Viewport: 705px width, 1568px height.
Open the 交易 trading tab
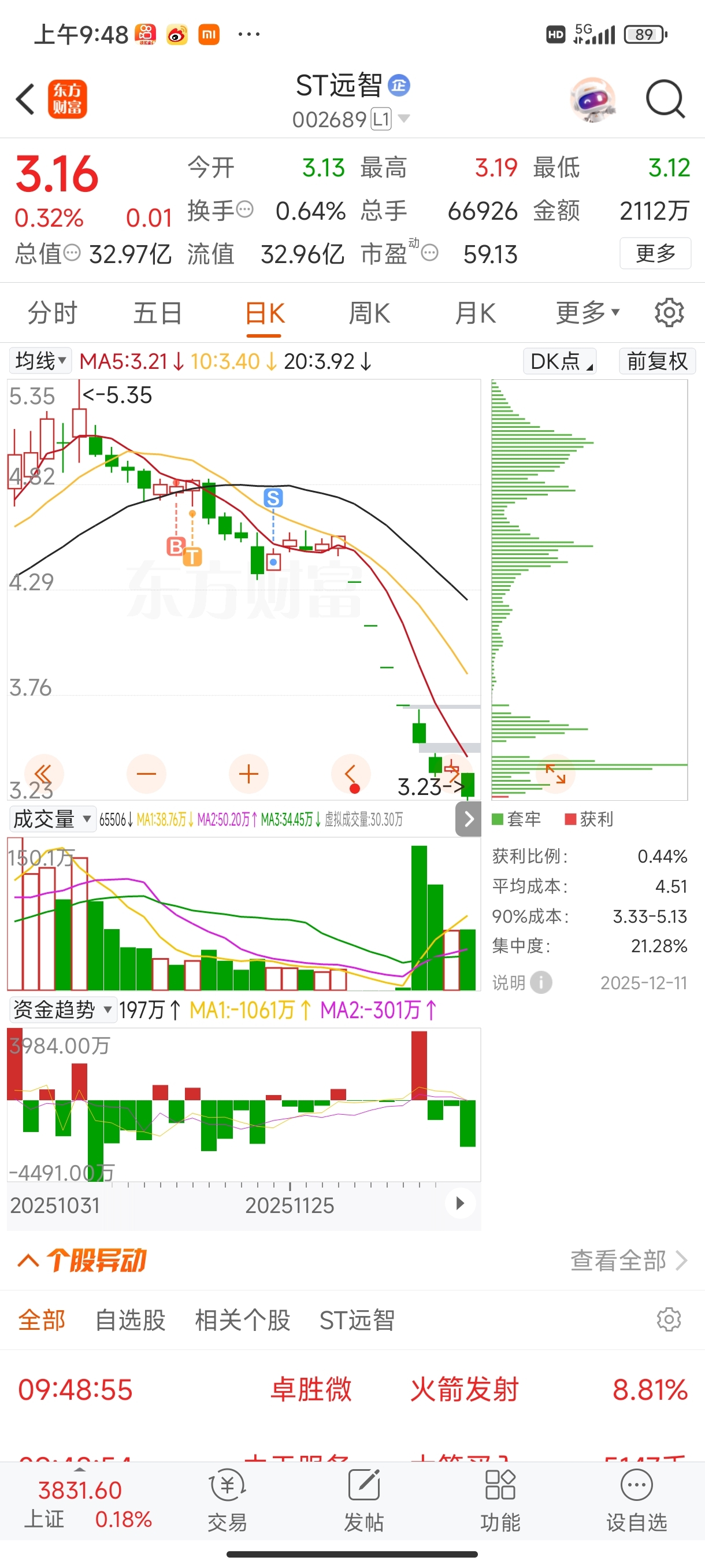(227, 1502)
